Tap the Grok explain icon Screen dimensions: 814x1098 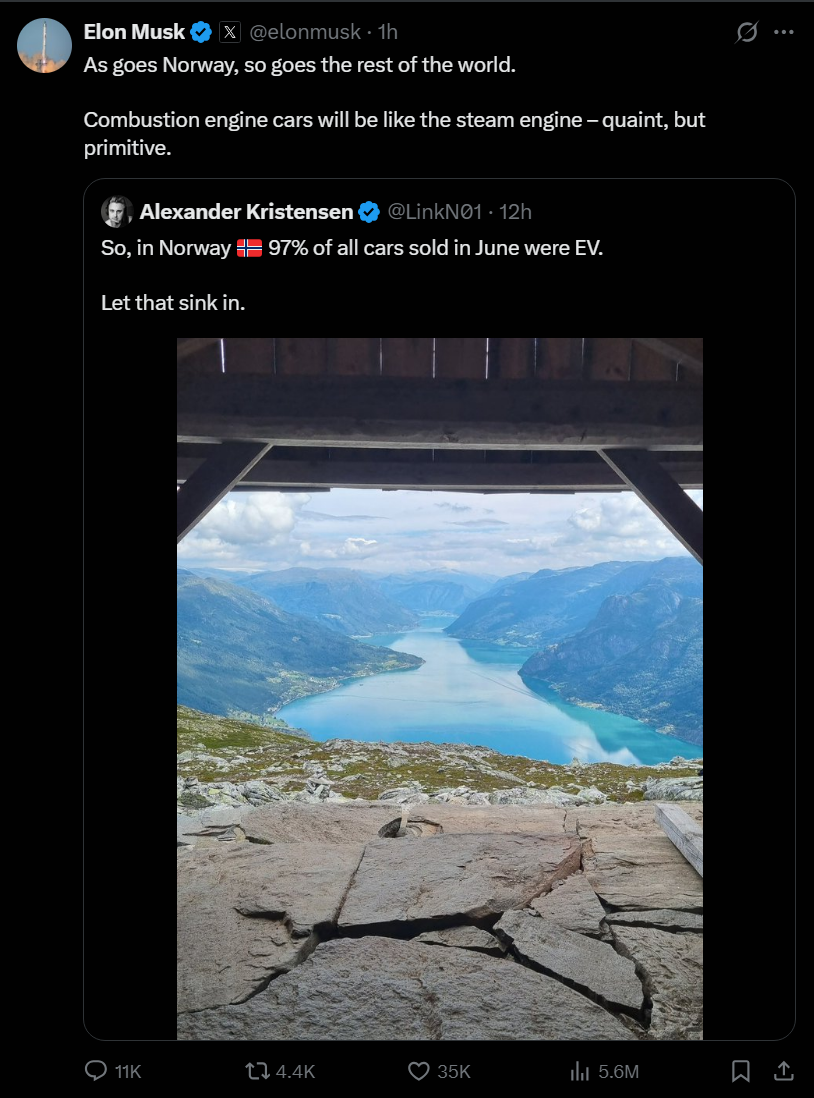[746, 32]
